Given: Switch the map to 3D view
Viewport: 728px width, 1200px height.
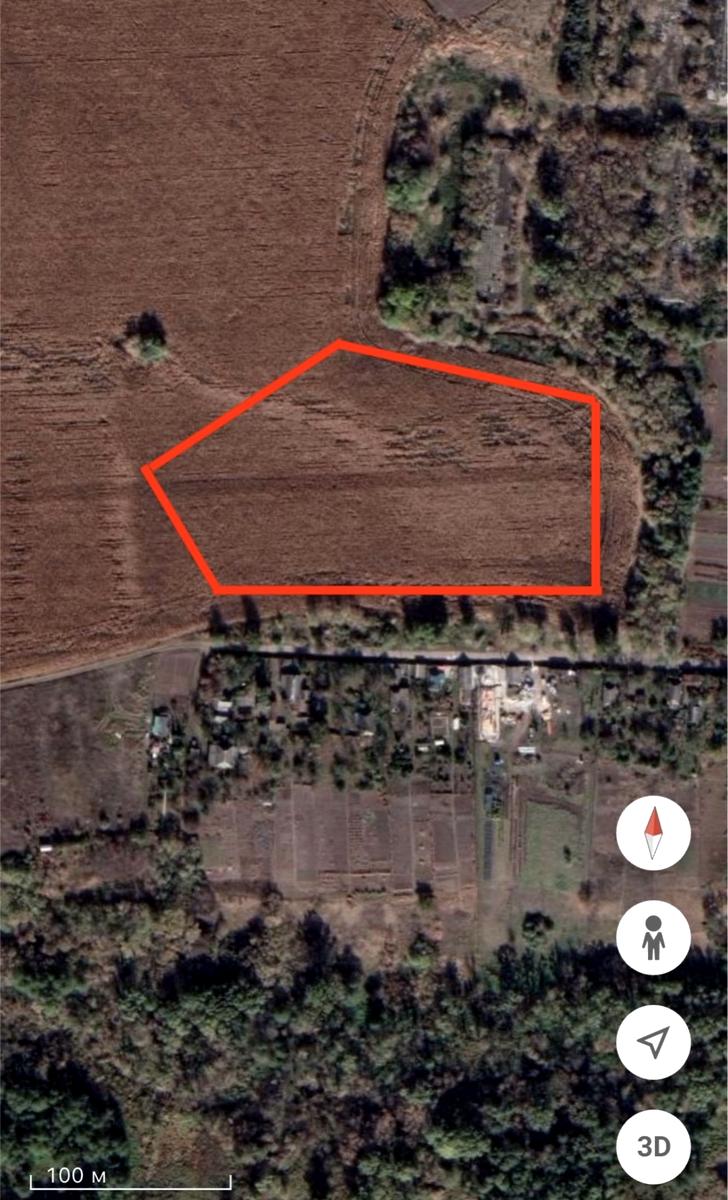Looking at the screenshot, I should 653,1146.
